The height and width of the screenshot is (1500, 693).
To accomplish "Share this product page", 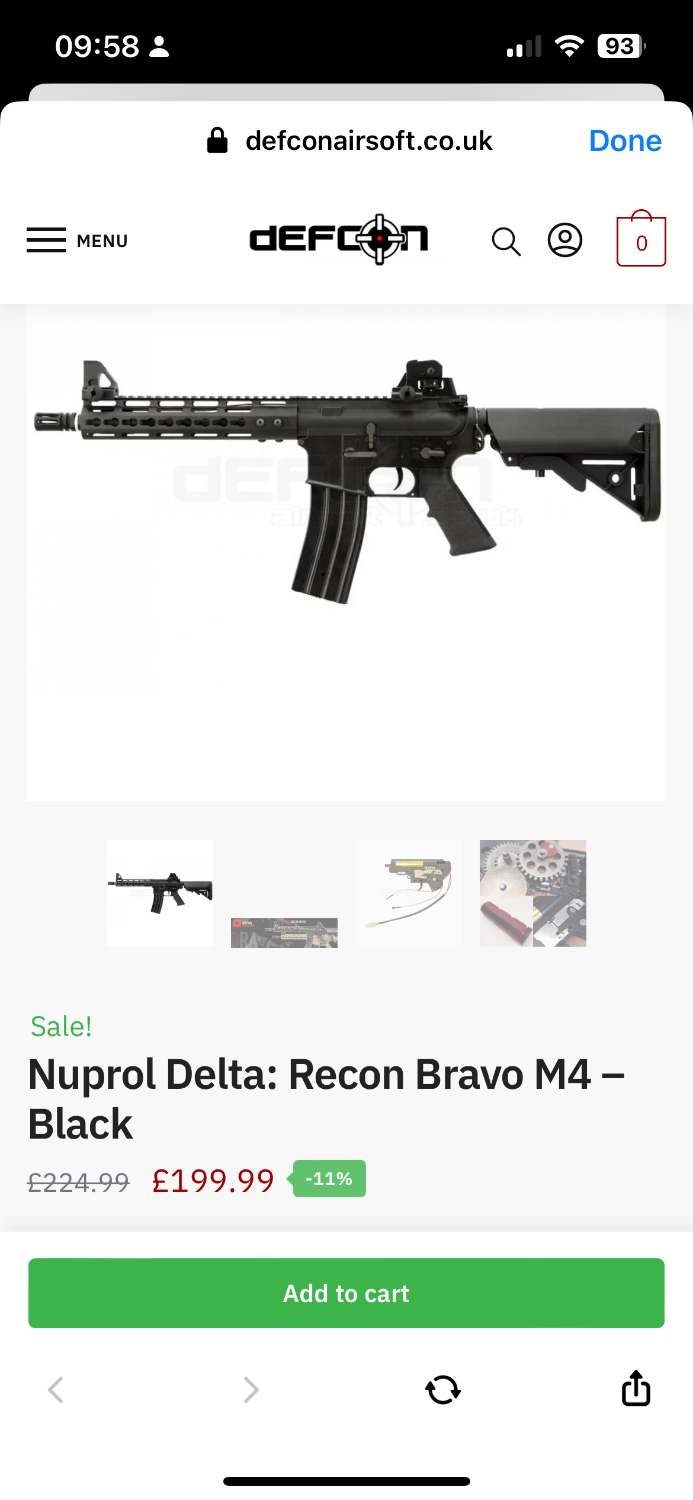I will click(x=636, y=1388).
